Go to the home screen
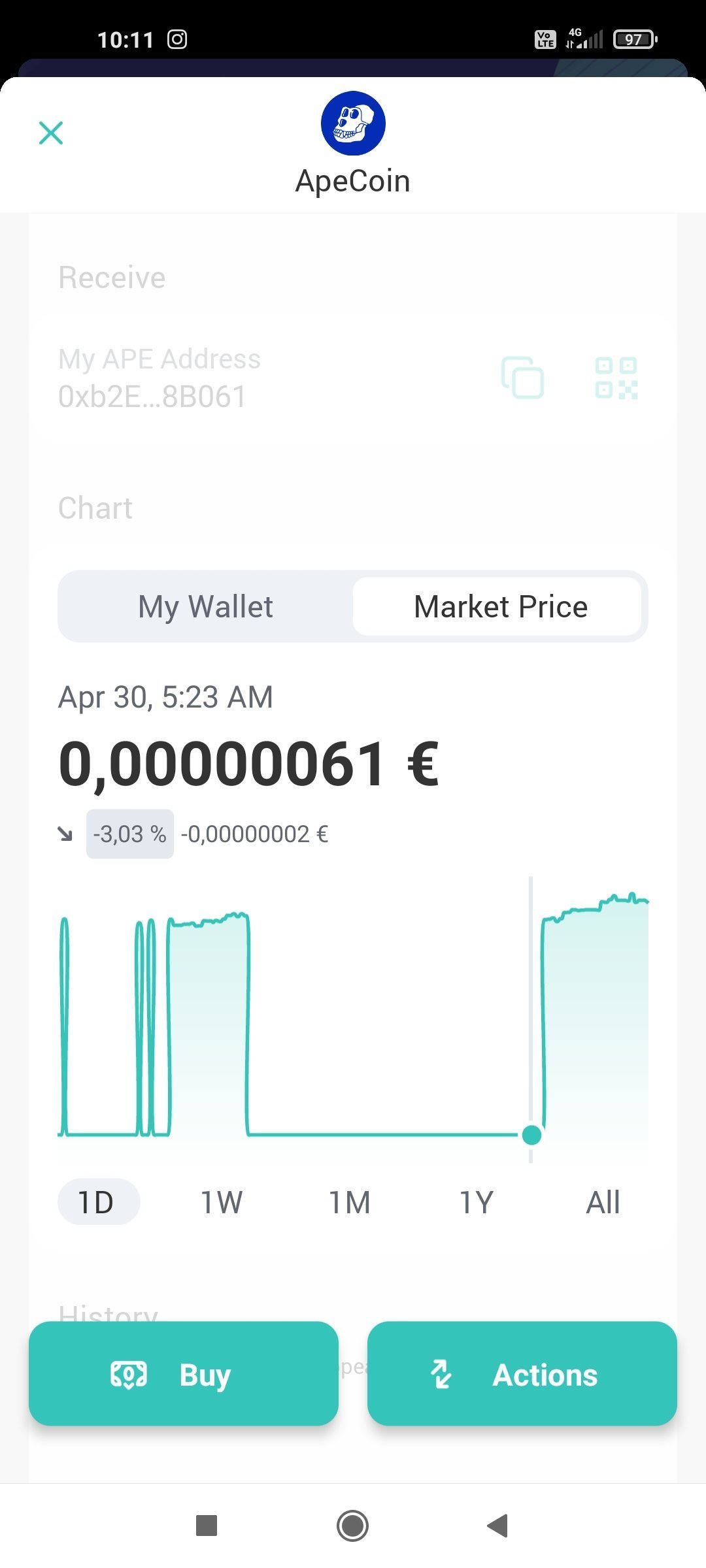Image resolution: width=706 pixels, height=1568 pixels. tap(352, 1526)
